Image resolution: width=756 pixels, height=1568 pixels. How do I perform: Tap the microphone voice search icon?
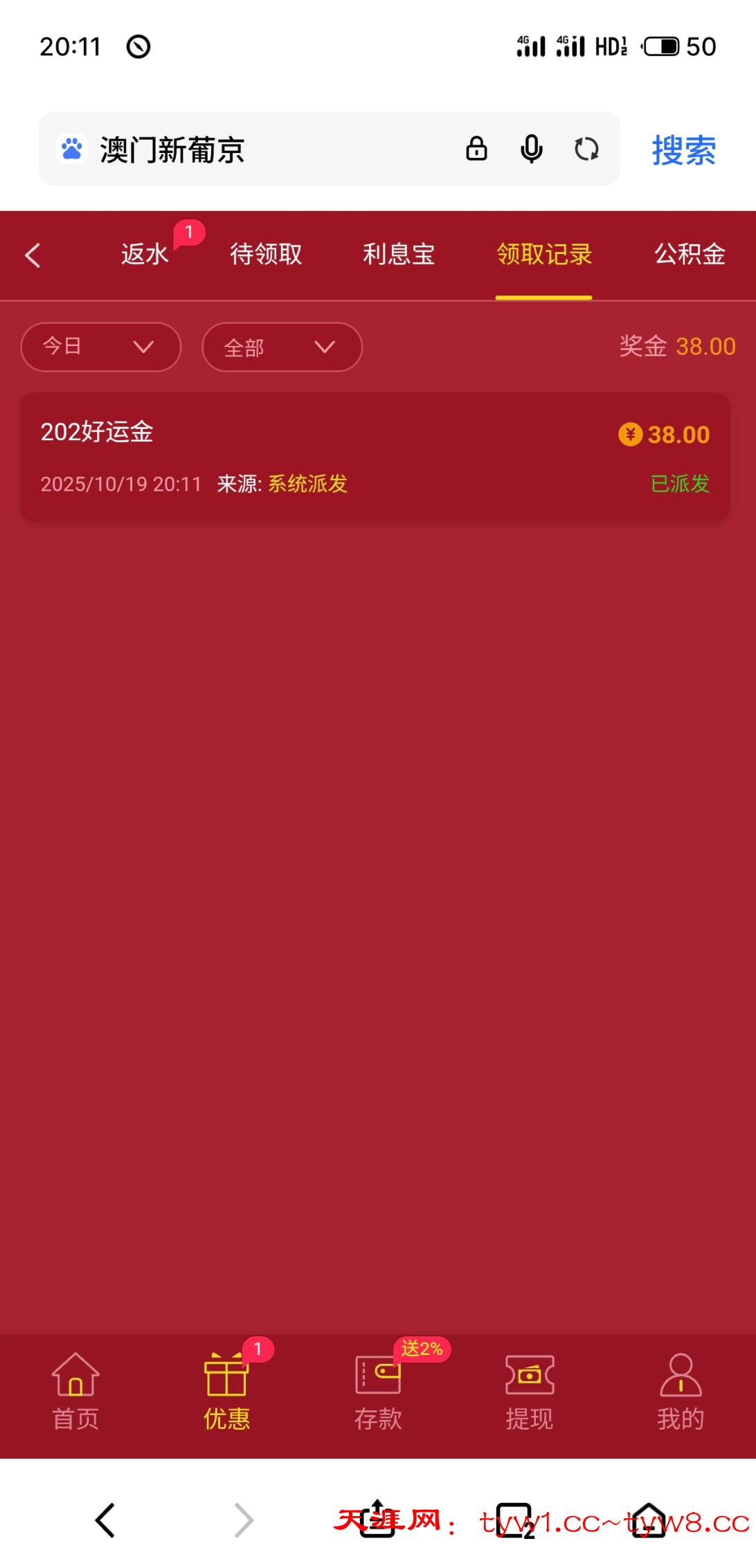pyautogui.click(x=532, y=149)
